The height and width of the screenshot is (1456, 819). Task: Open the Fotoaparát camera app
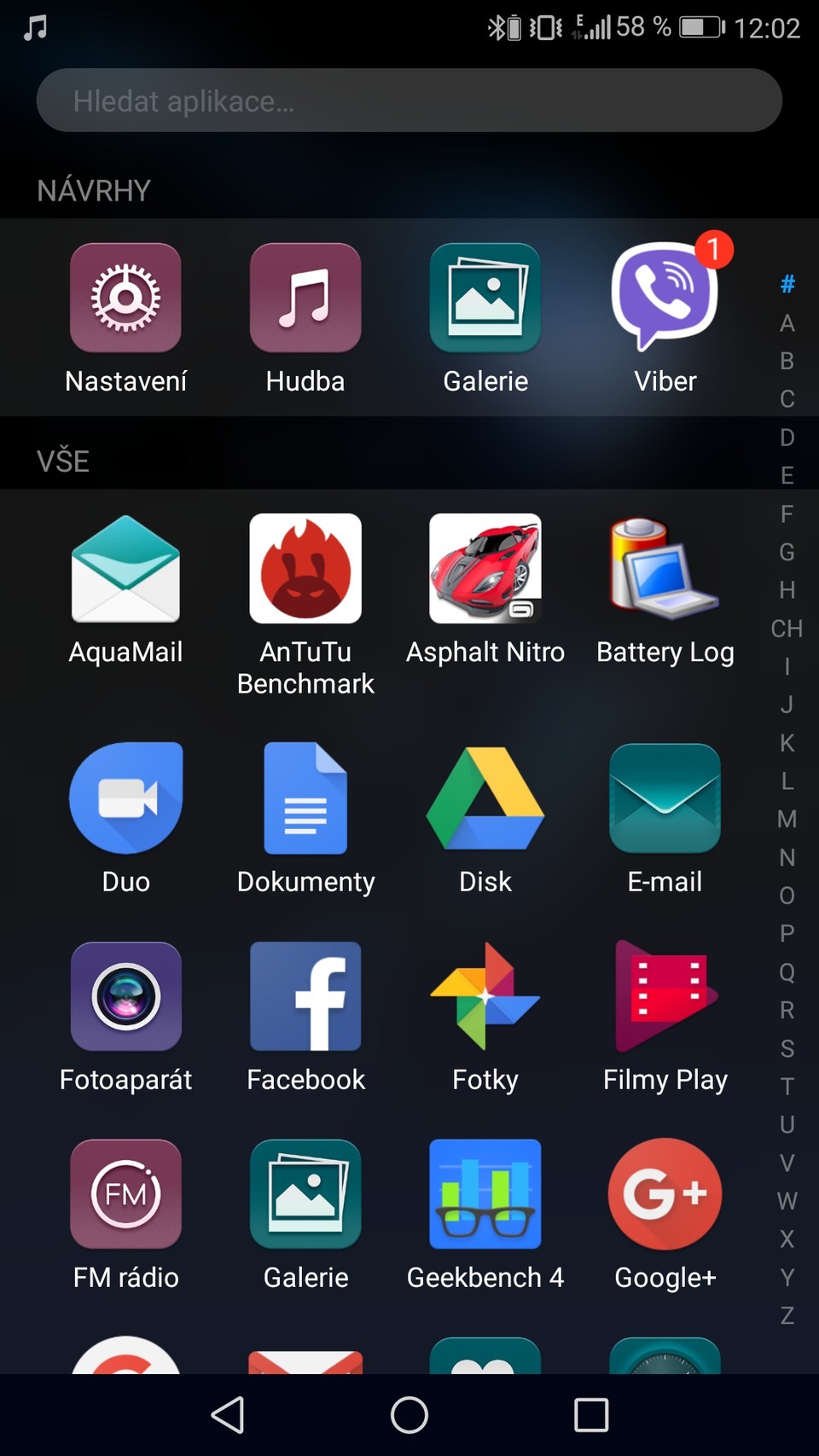point(125,996)
